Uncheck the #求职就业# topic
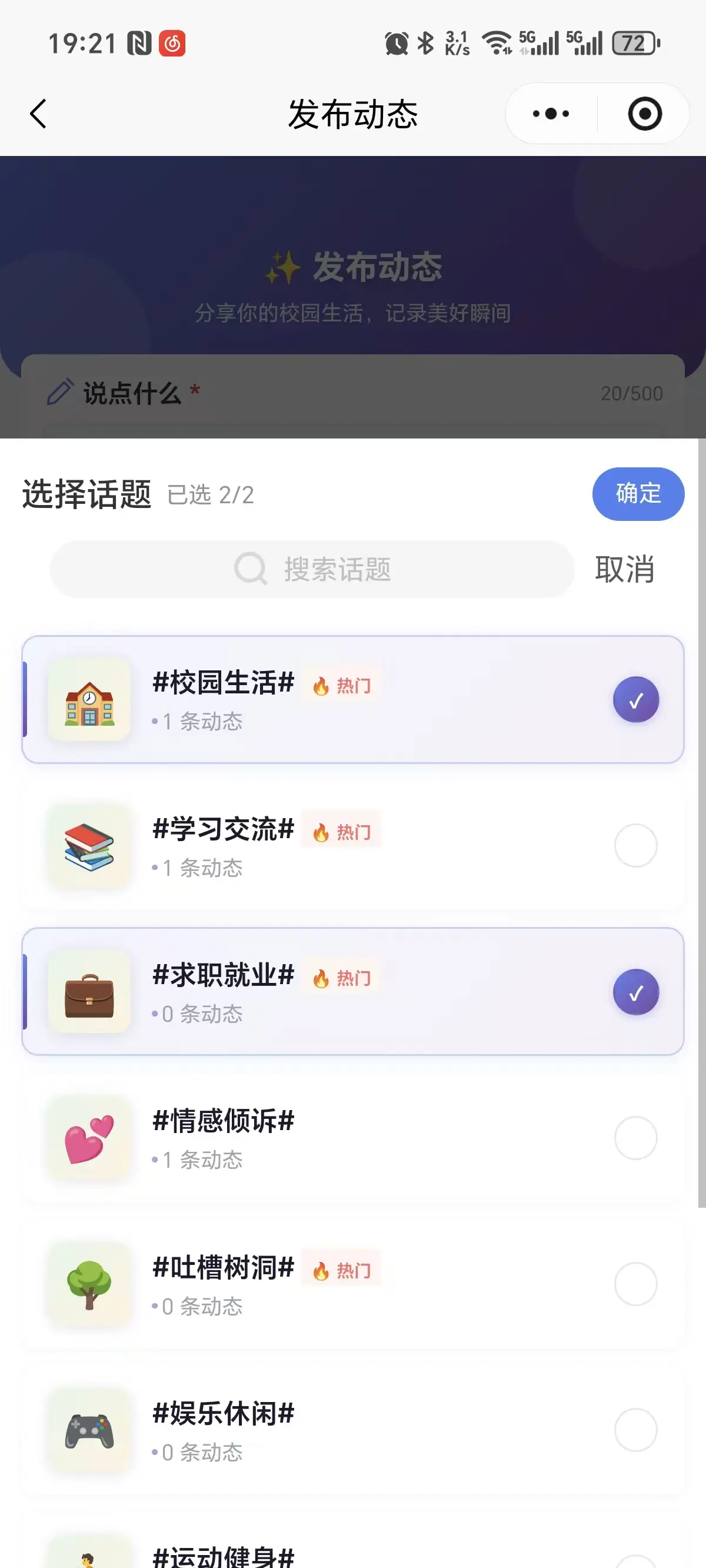The width and height of the screenshot is (706, 1568). click(635, 992)
